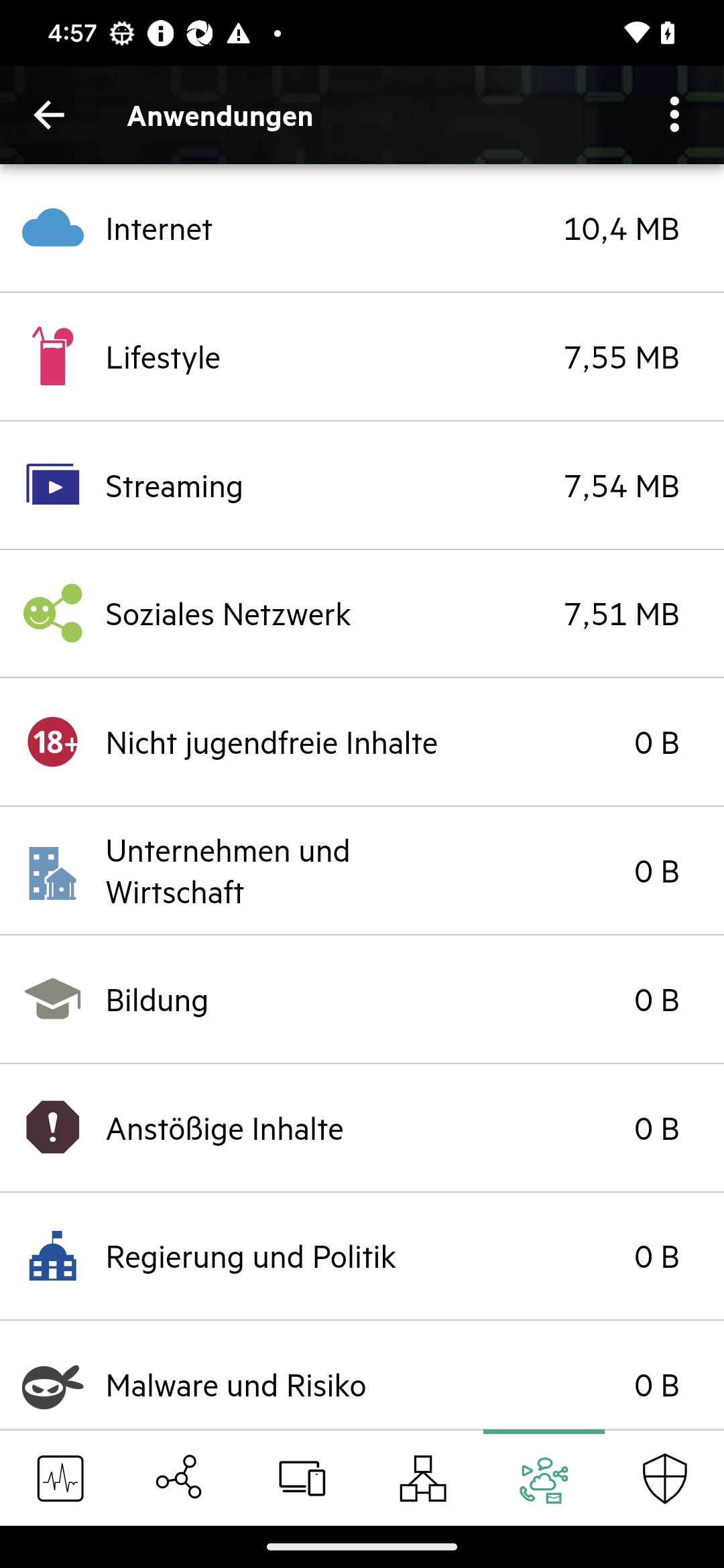Open the Bildung category
This screenshot has width=724, height=1568.
(362, 1000)
